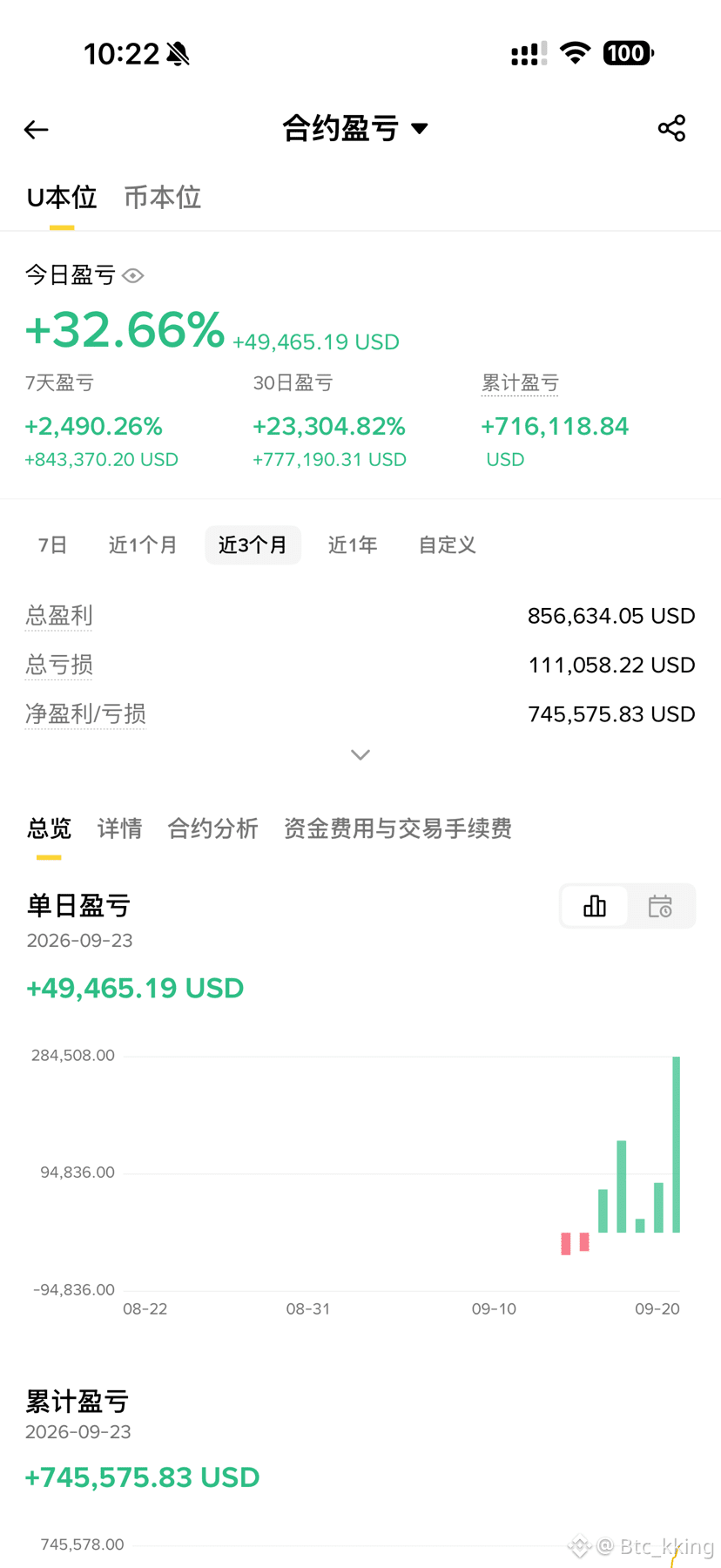The height and width of the screenshot is (1568, 721).
Task: Choose the 自定义 custom range
Action: [x=447, y=545]
